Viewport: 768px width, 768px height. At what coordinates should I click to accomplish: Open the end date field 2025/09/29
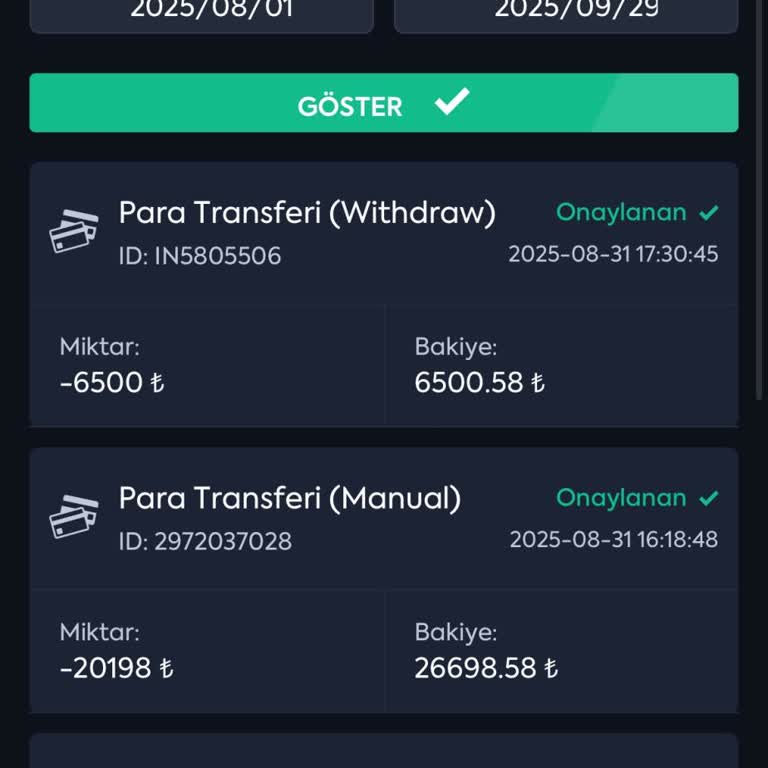[x=566, y=12]
